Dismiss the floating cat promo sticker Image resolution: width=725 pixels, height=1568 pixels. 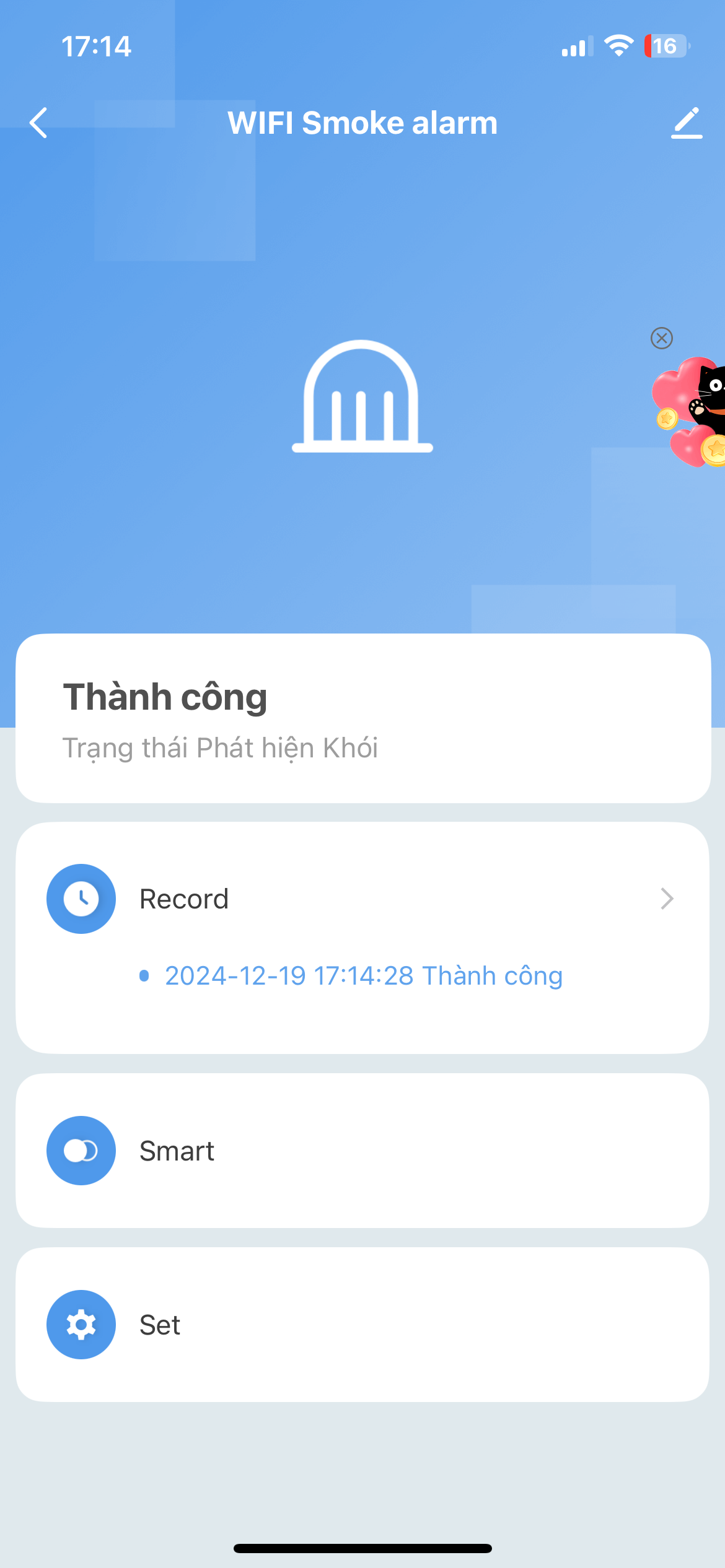pyautogui.click(x=661, y=338)
